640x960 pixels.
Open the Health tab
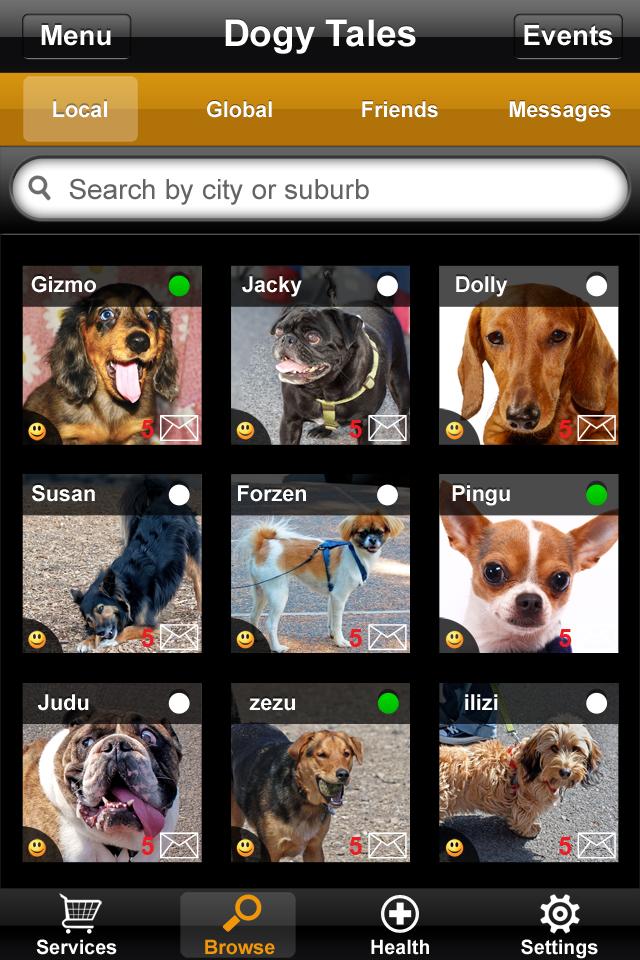tap(399, 926)
